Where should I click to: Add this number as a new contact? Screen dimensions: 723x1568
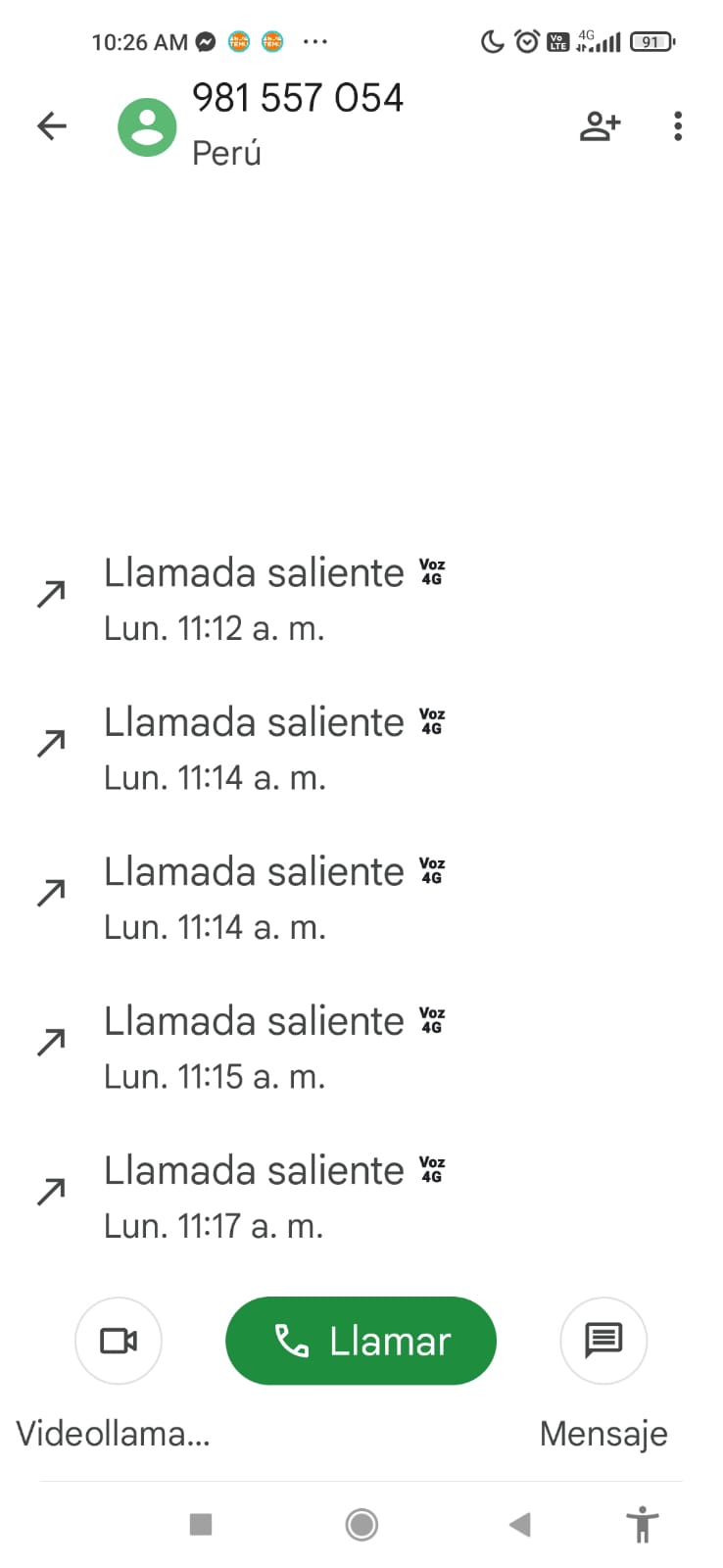click(600, 126)
